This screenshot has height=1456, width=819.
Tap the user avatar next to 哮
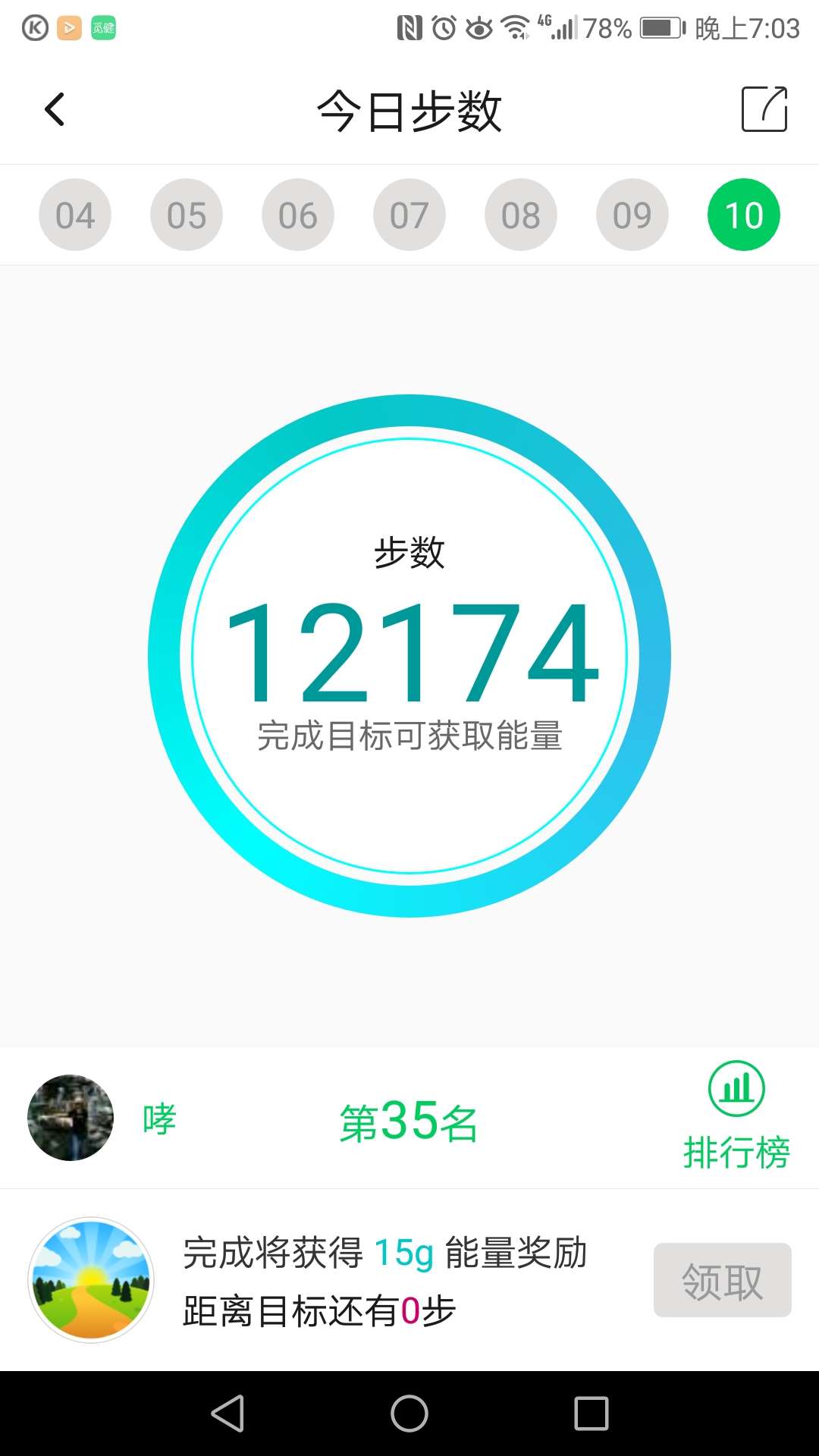click(70, 1118)
